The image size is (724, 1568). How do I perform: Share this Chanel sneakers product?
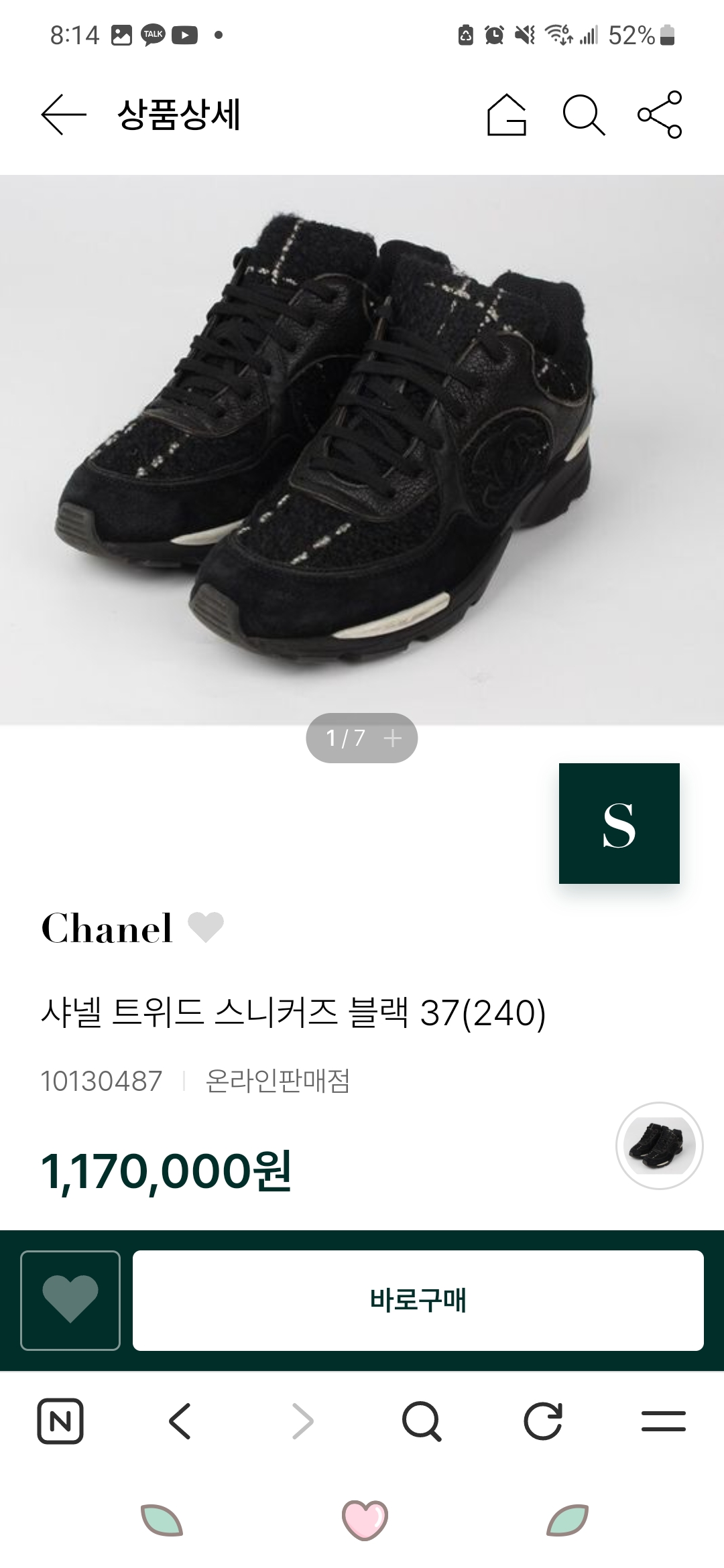click(660, 115)
